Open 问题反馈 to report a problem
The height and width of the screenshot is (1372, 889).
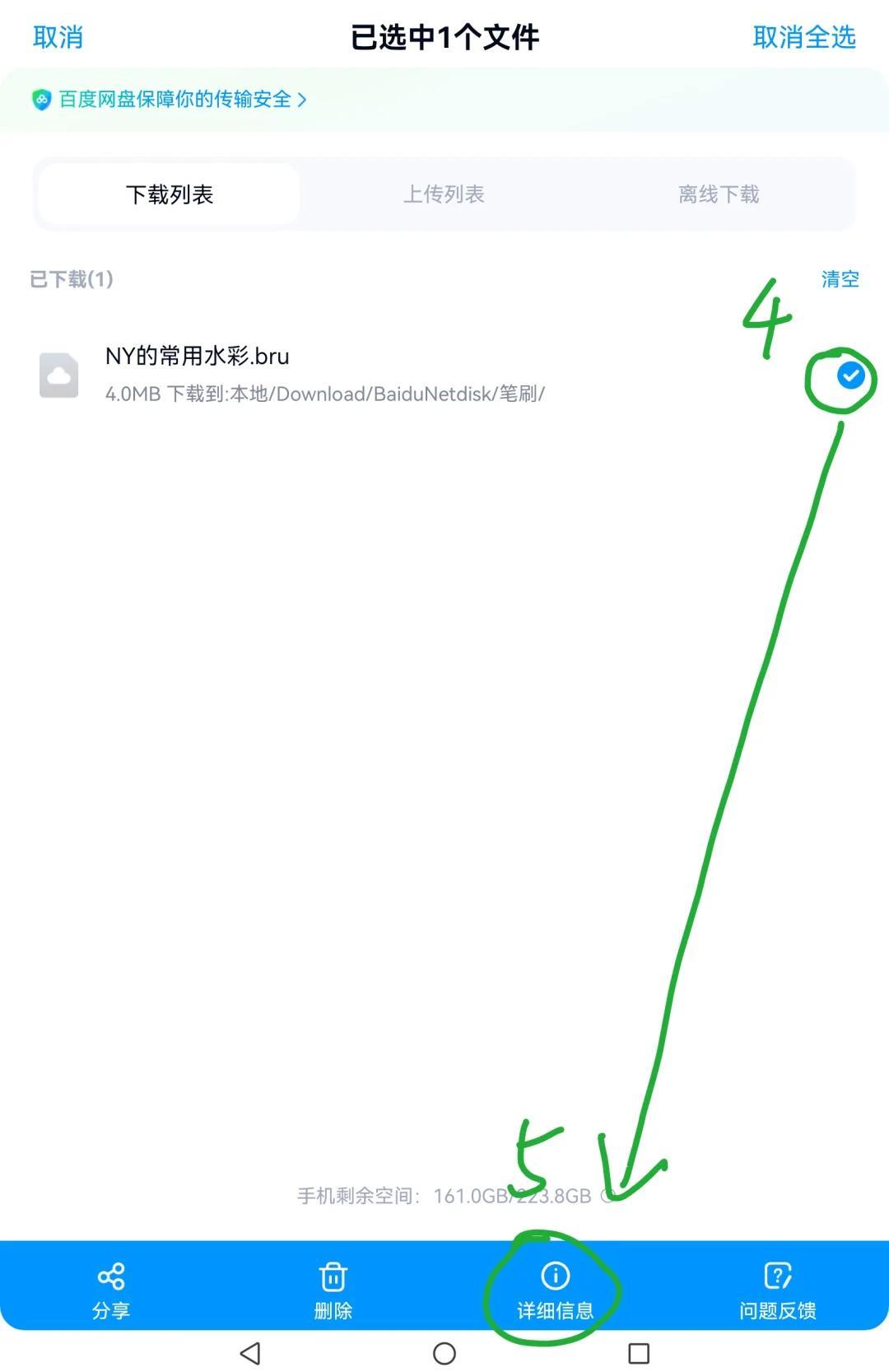pos(777,1290)
